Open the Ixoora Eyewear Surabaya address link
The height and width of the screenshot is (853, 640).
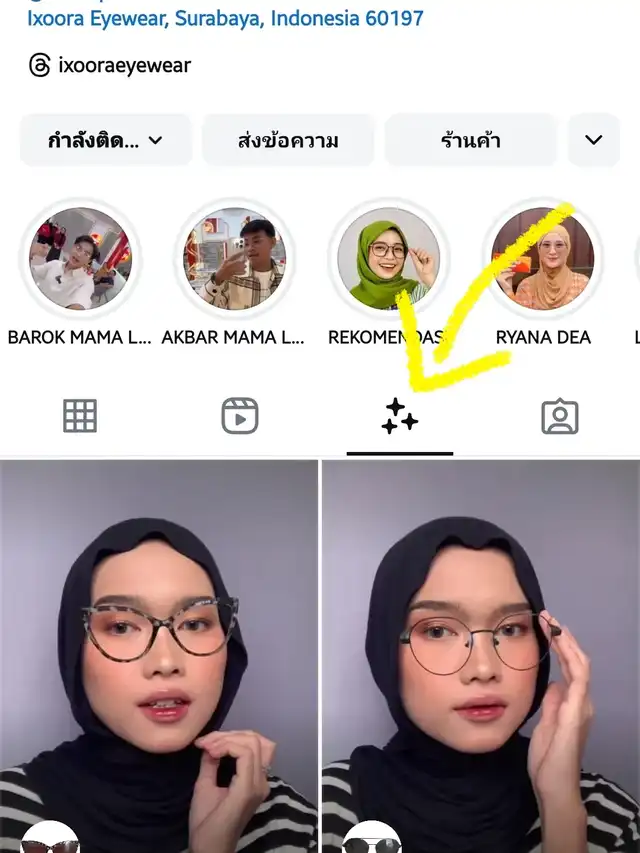[225, 18]
